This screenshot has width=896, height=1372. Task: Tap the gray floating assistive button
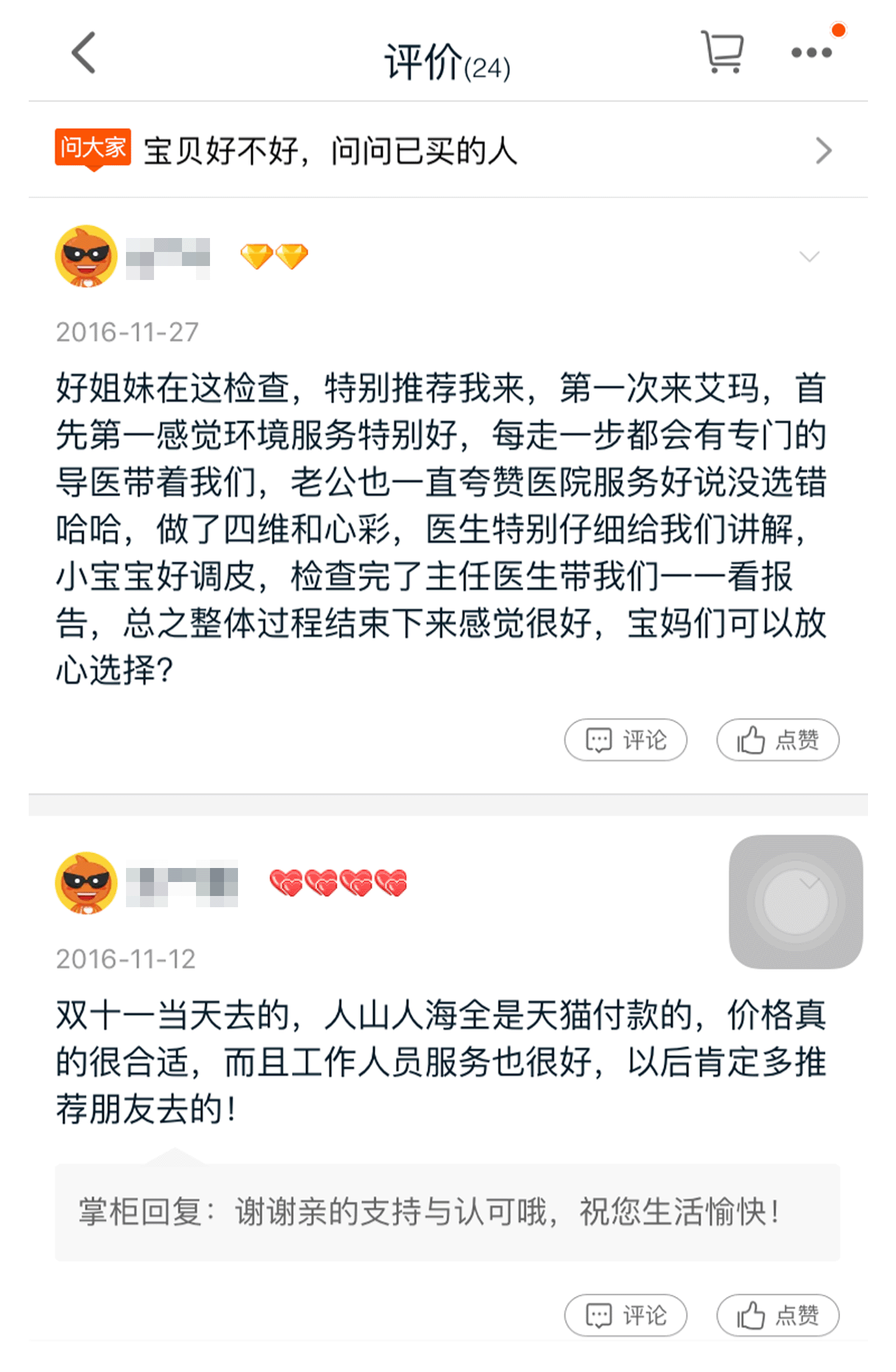tap(796, 902)
